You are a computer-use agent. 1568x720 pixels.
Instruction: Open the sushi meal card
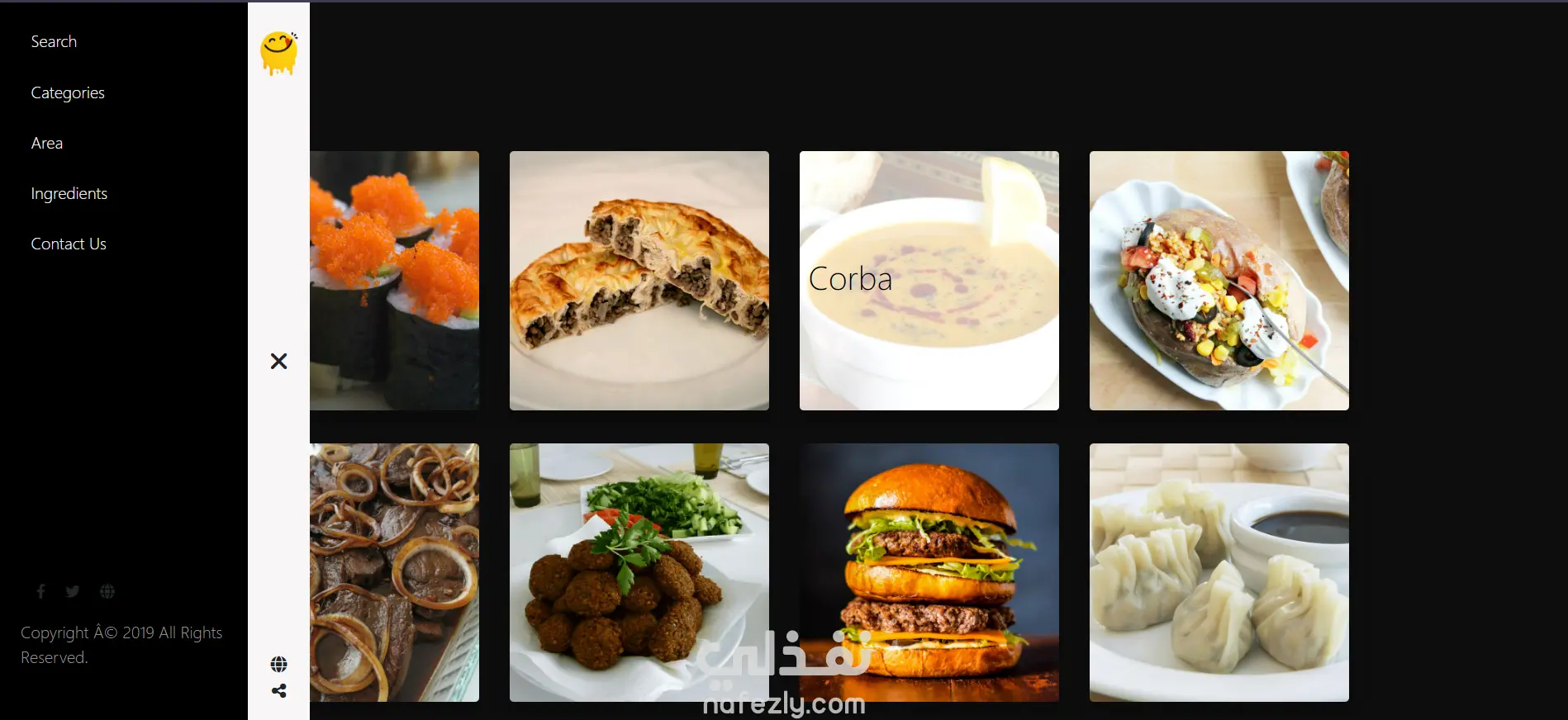pyautogui.click(x=395, y=281)
